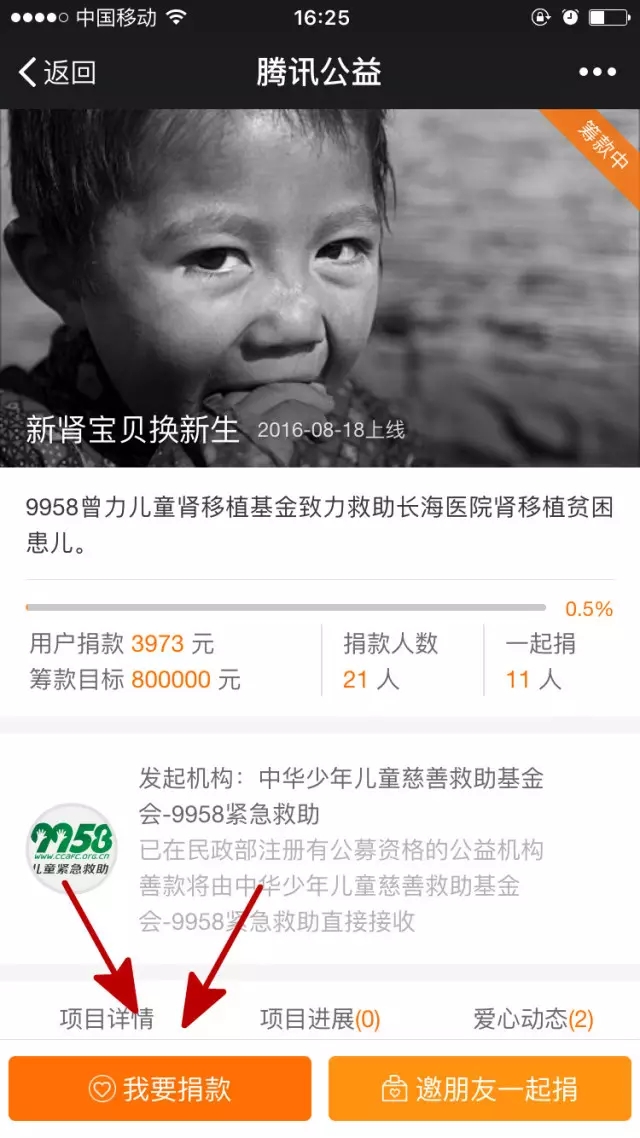Tap 我要捐款 to donate
This screenshot has height=1138, width=640.
pos(160,1089)
